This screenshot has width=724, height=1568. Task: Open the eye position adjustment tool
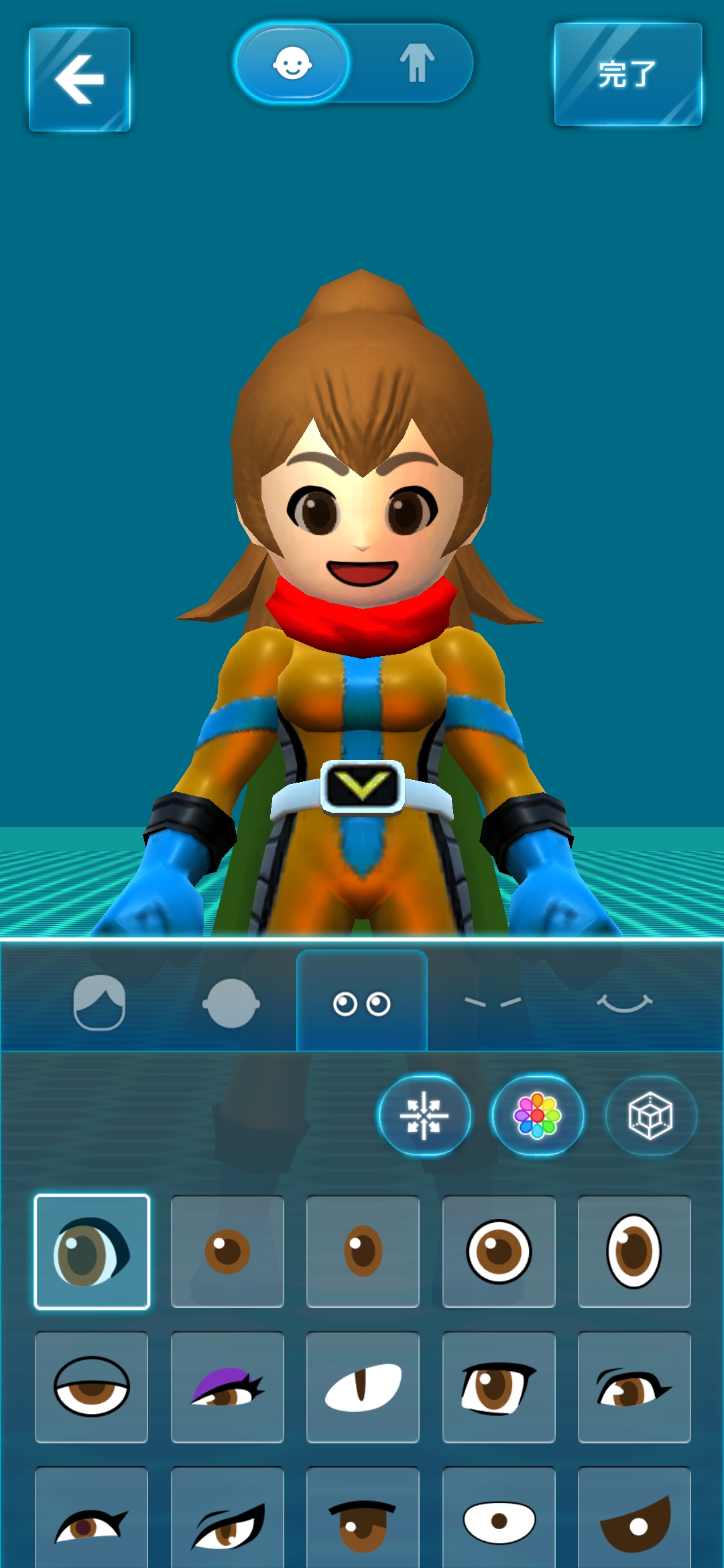[424, 1116]
